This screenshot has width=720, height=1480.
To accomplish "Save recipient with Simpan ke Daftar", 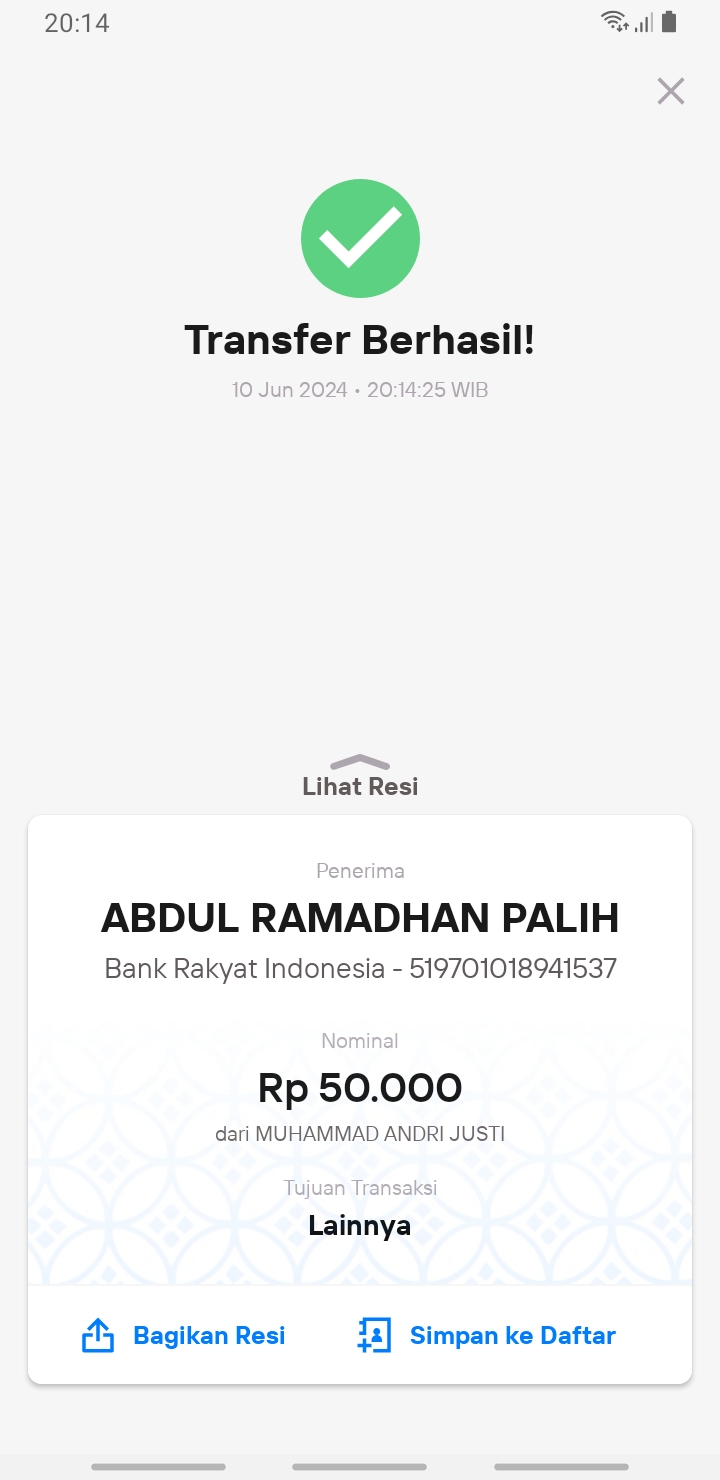I will point(486,1335).
